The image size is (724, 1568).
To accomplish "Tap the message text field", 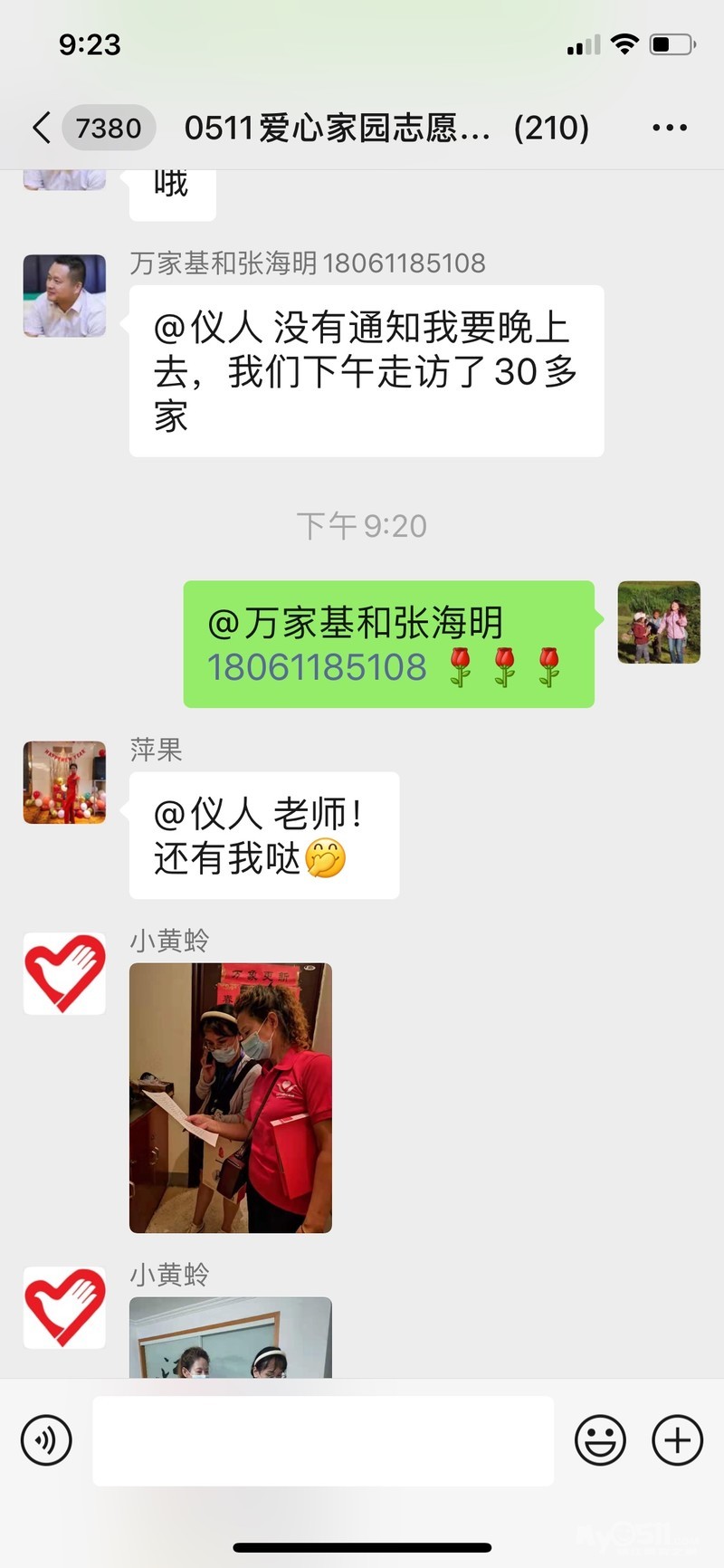I will point(323,1439).
